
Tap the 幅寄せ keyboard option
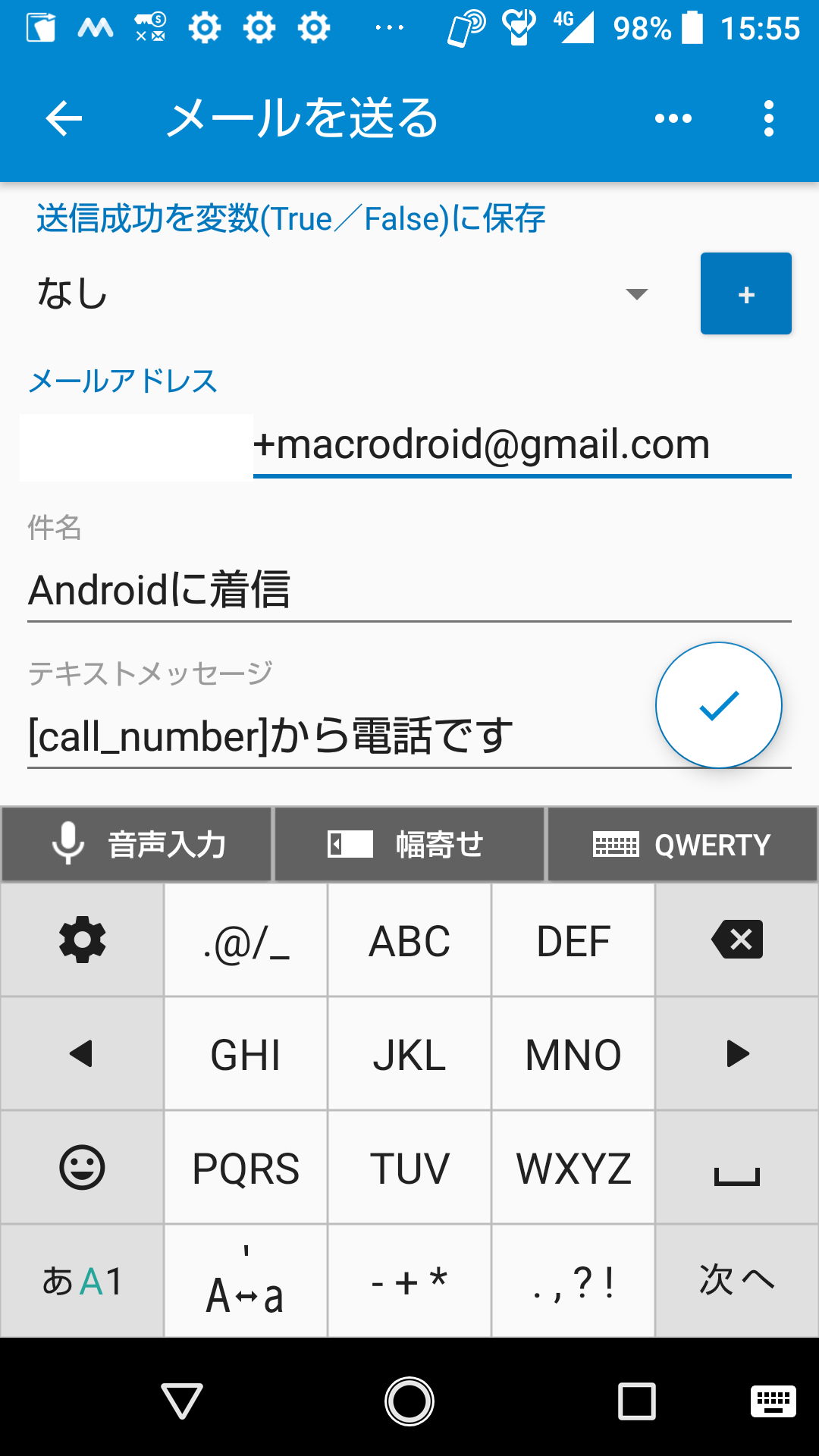(409, 844)
